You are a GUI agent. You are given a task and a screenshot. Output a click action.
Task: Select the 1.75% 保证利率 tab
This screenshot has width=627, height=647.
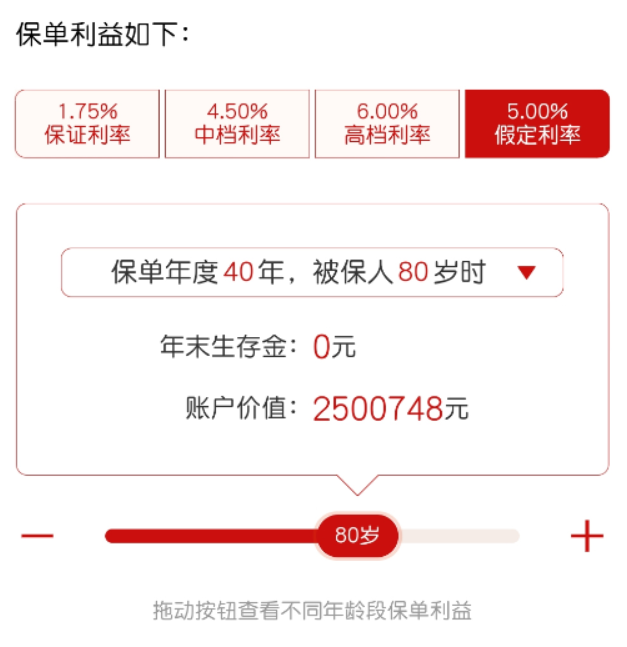87,124
